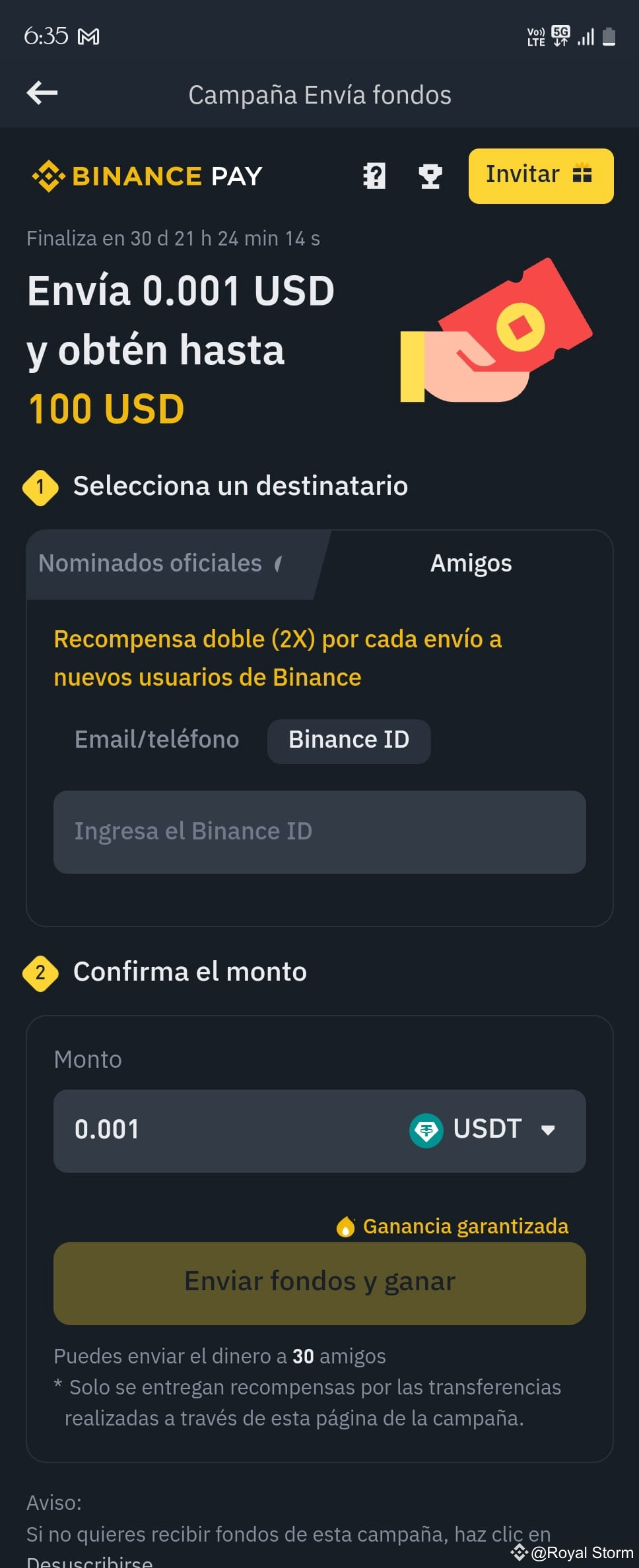Switch to the Amigos tab
The width and height of the screenshot is (639, 1568).
click(471, 564)
